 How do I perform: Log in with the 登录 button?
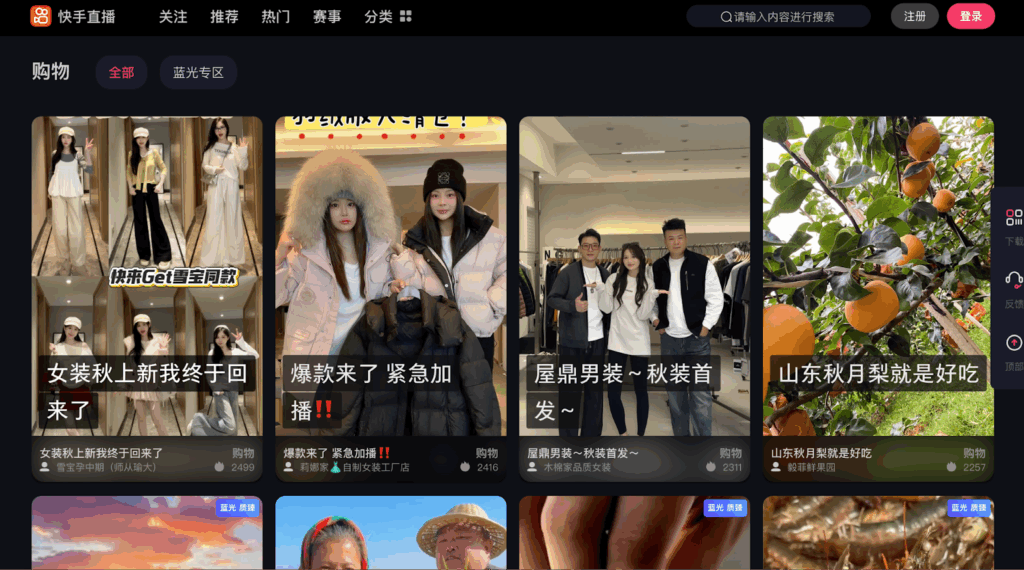(970, 16)
